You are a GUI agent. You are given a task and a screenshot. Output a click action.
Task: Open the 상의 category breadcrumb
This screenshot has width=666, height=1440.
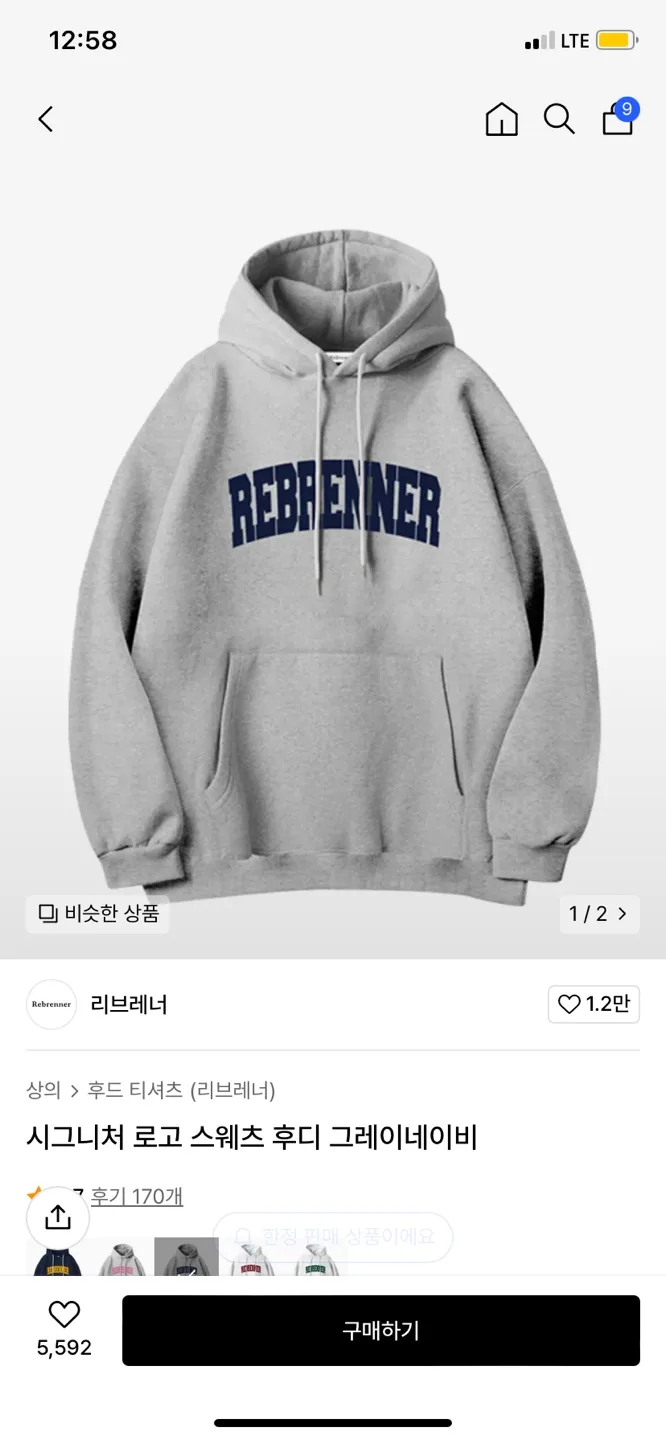tap(43, 1090)
